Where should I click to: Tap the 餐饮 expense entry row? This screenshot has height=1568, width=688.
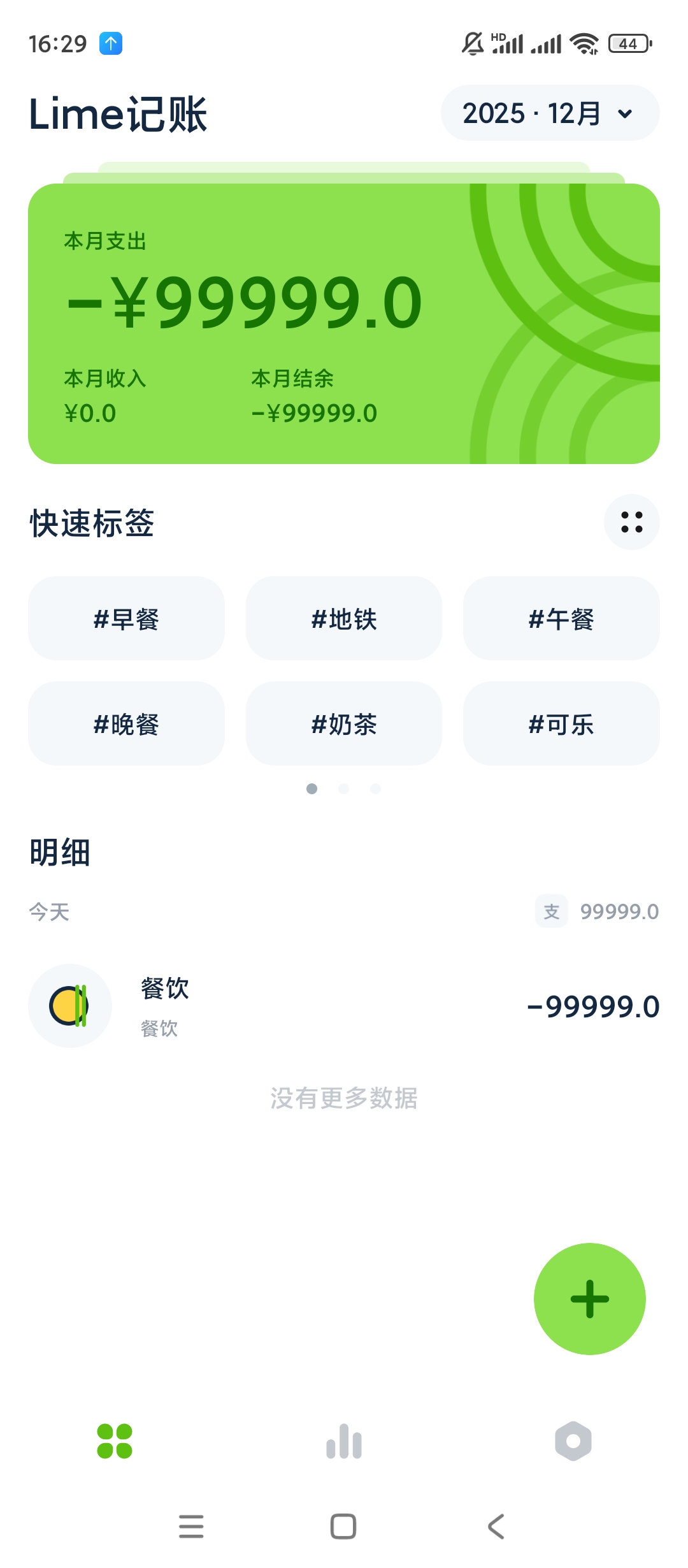tap(343, 1005)
